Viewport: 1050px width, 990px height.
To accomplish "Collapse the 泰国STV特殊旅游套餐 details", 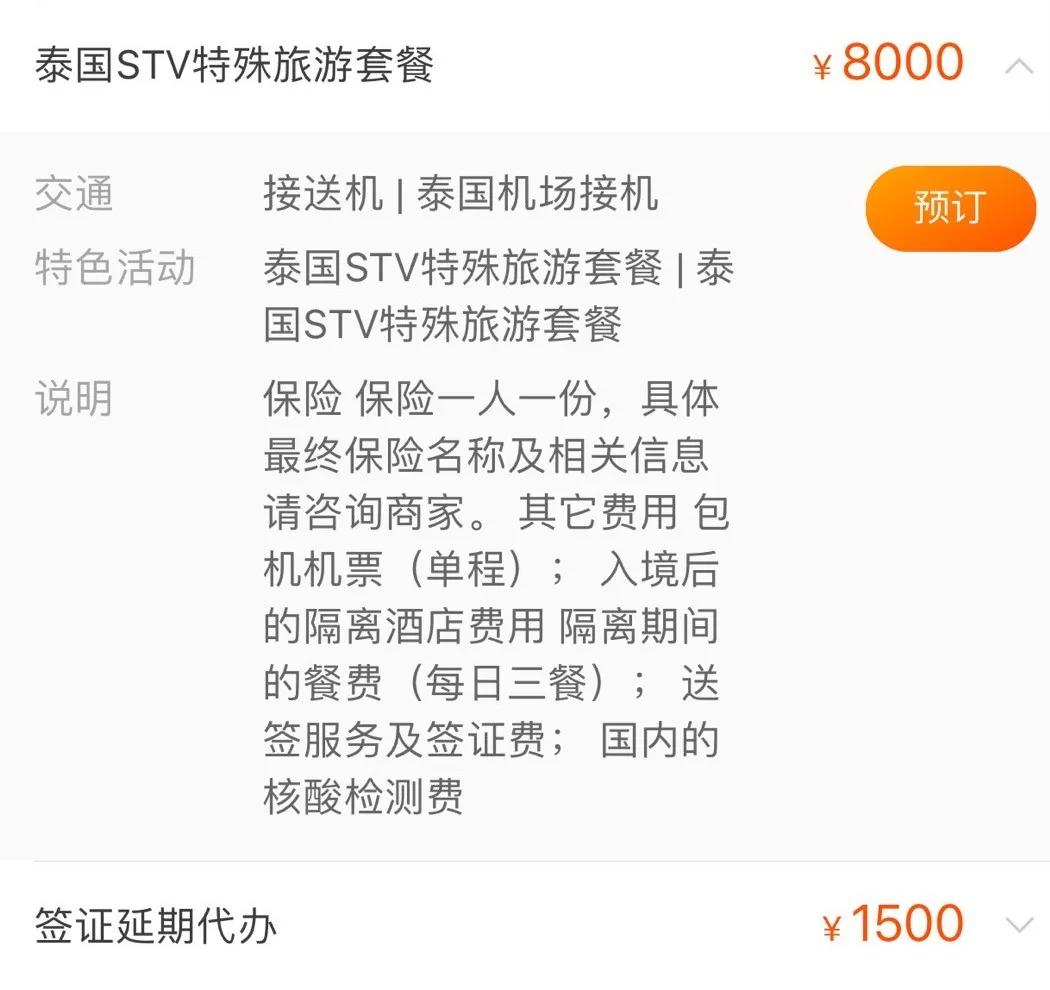I will click(1018, 67).
